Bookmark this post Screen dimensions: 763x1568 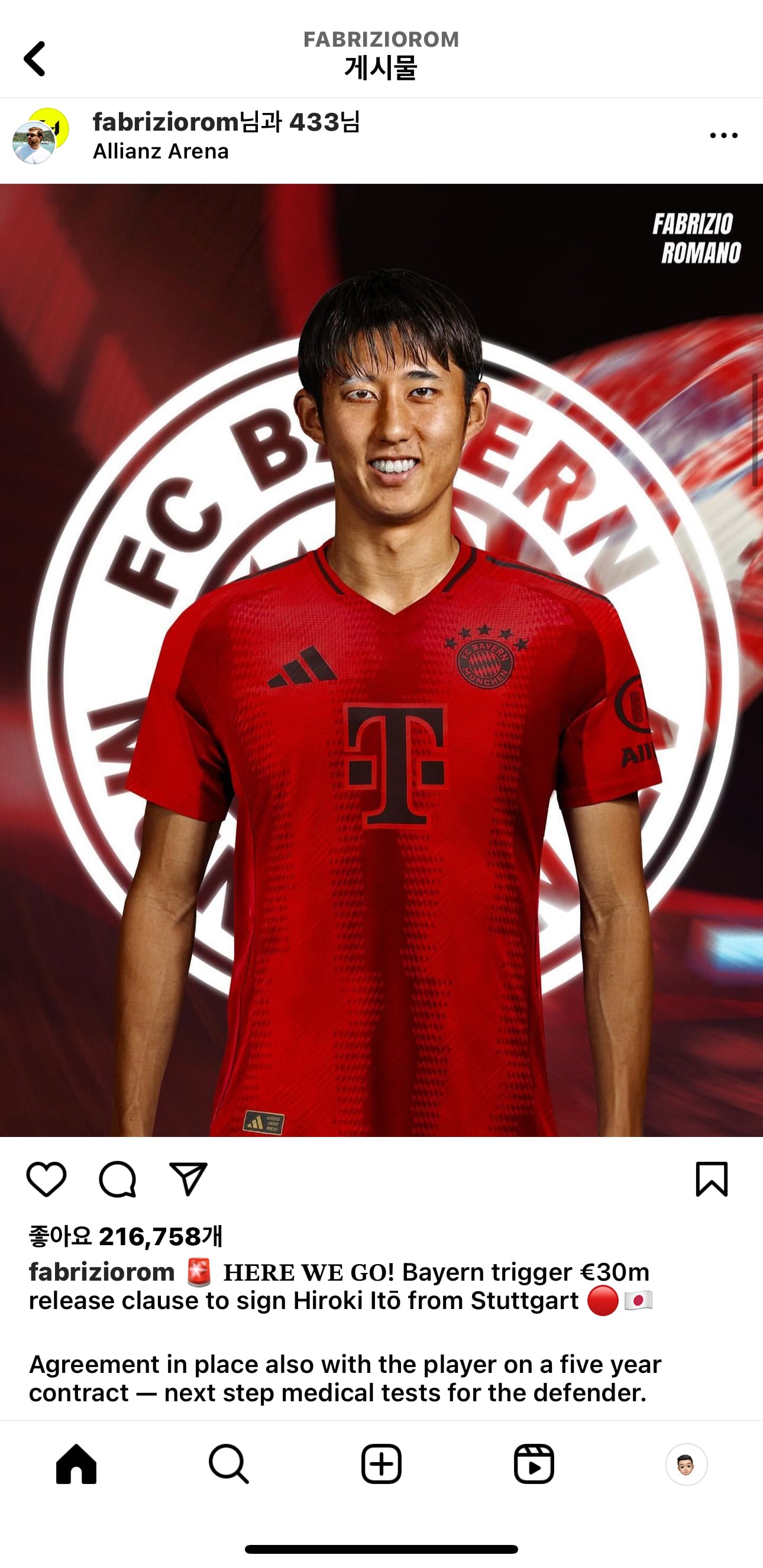pyautogui.click(x=712, y=1179)
